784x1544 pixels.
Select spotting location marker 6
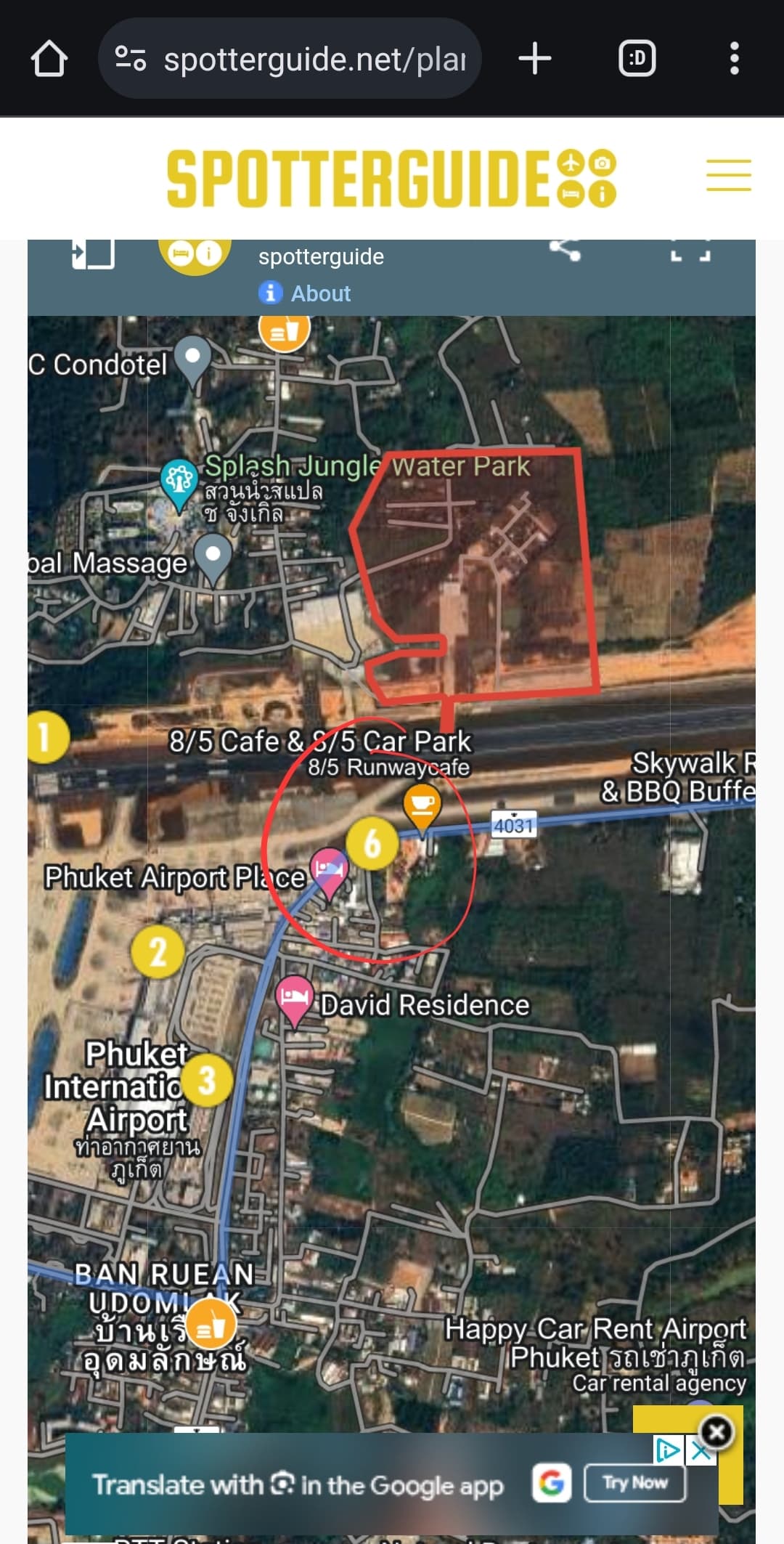(x=372, y=843)
